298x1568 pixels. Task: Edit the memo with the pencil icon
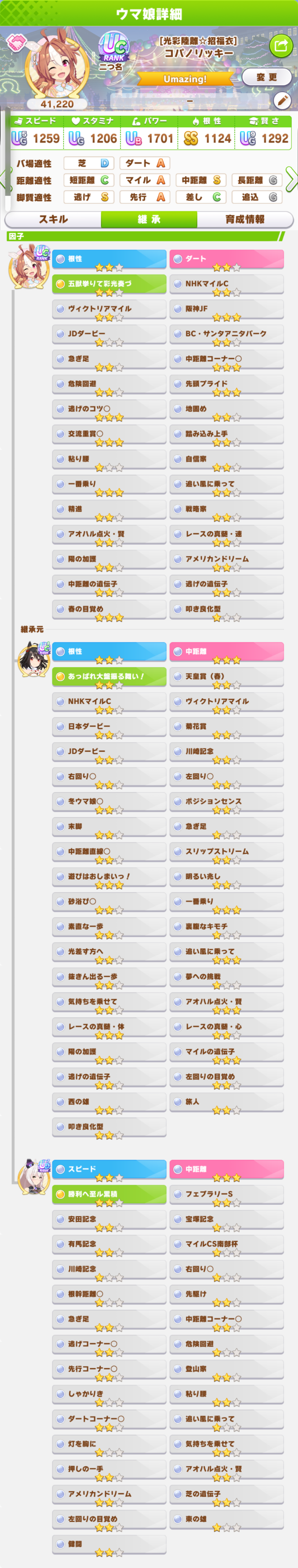pyautogui.click(x=282, y=101)
